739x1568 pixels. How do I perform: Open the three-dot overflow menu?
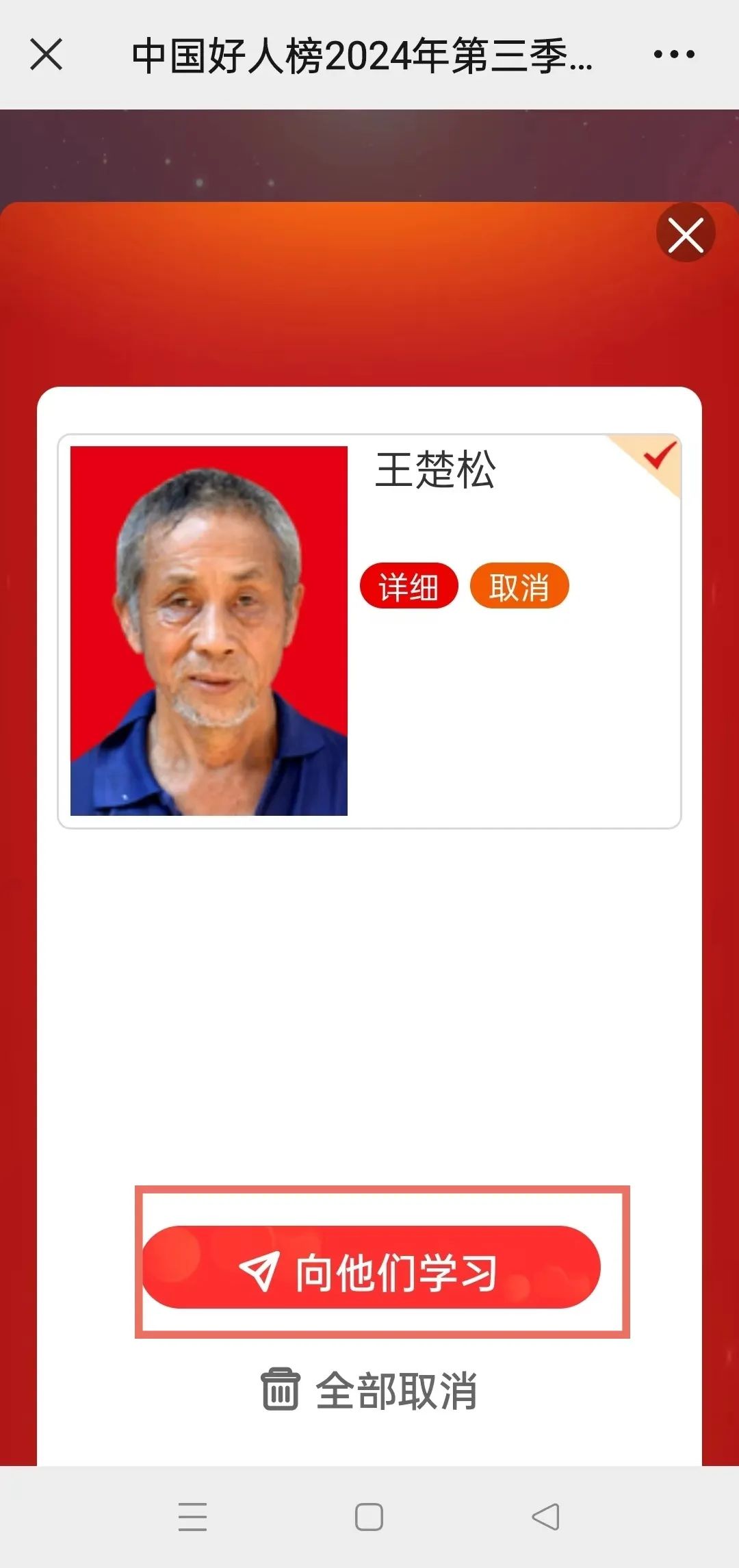click(x=674, y=55)
